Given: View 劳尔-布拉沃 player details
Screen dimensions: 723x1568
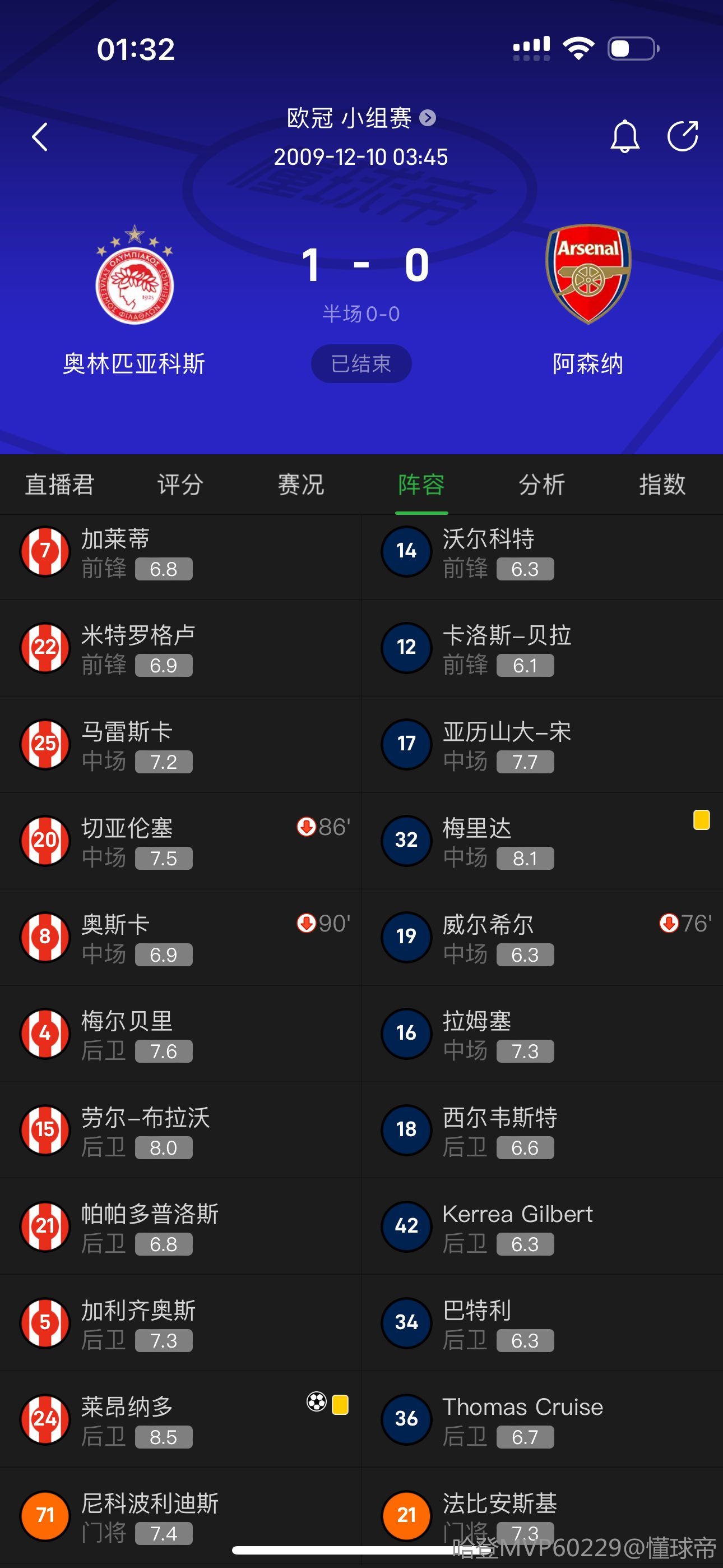Looking at the screenshot, I should 180,1131.
